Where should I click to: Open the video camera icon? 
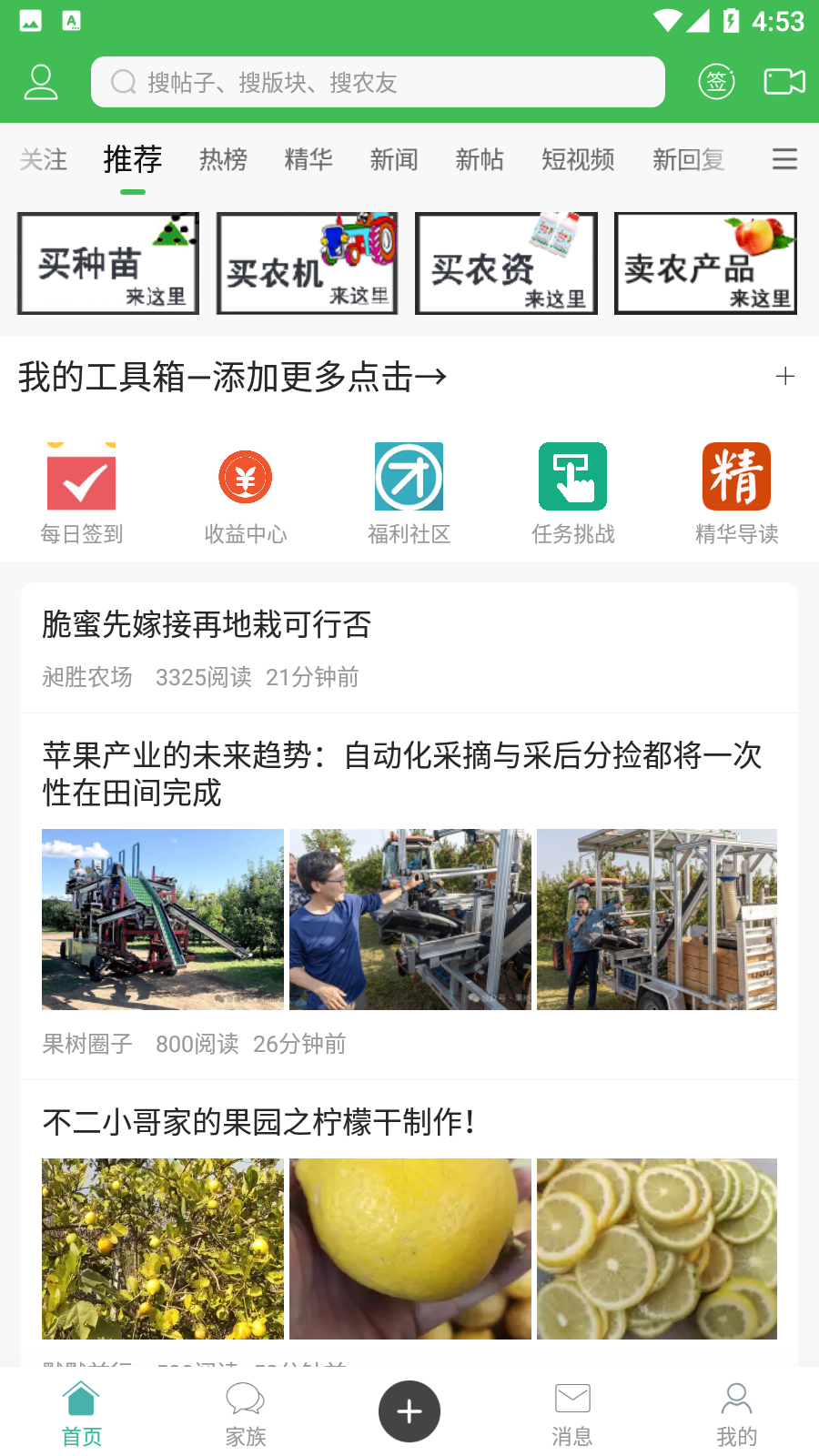[784, 82]
